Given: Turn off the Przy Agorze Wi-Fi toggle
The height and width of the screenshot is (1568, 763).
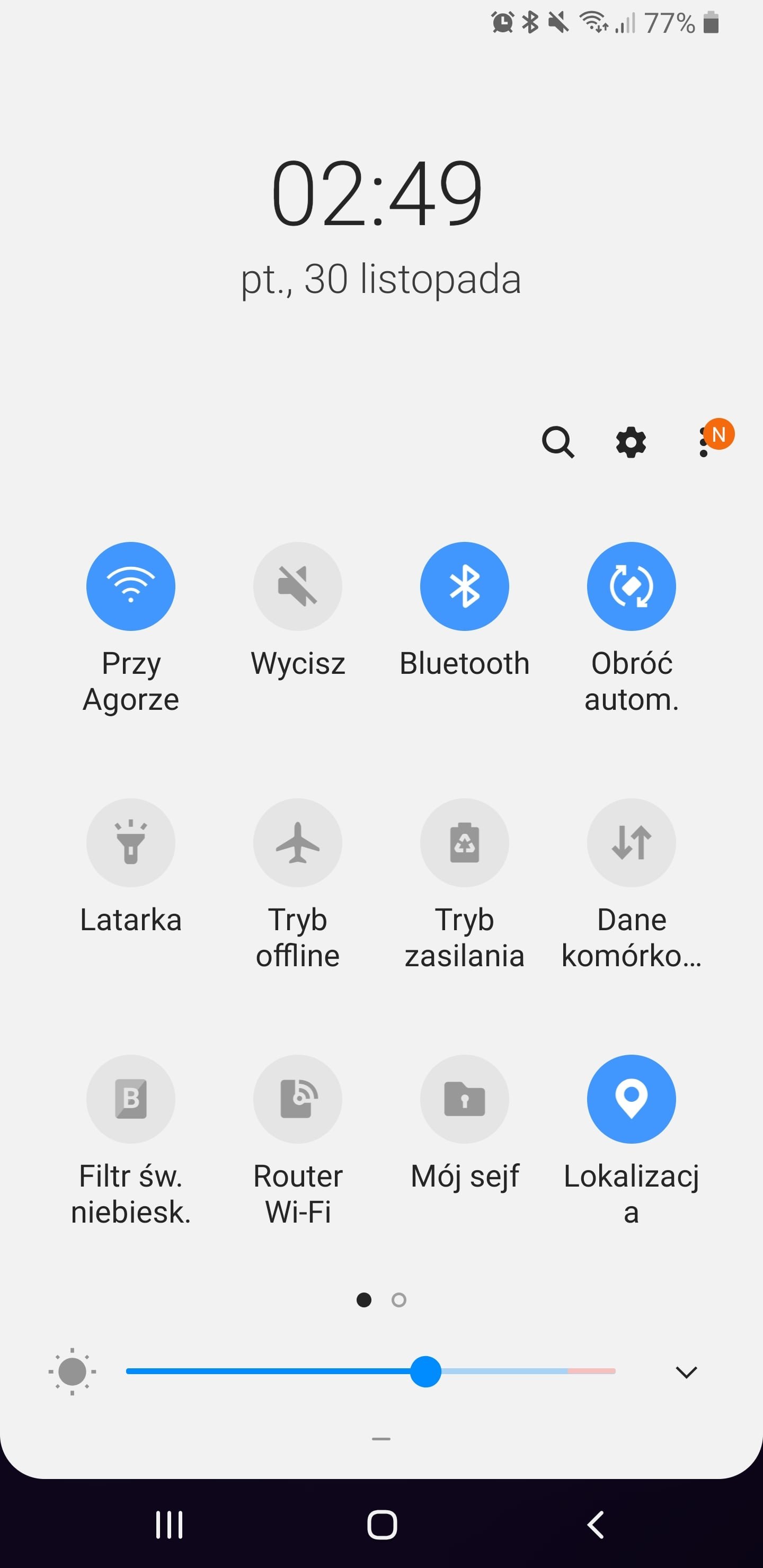Looking at the screenshot, I should [131, 586].
